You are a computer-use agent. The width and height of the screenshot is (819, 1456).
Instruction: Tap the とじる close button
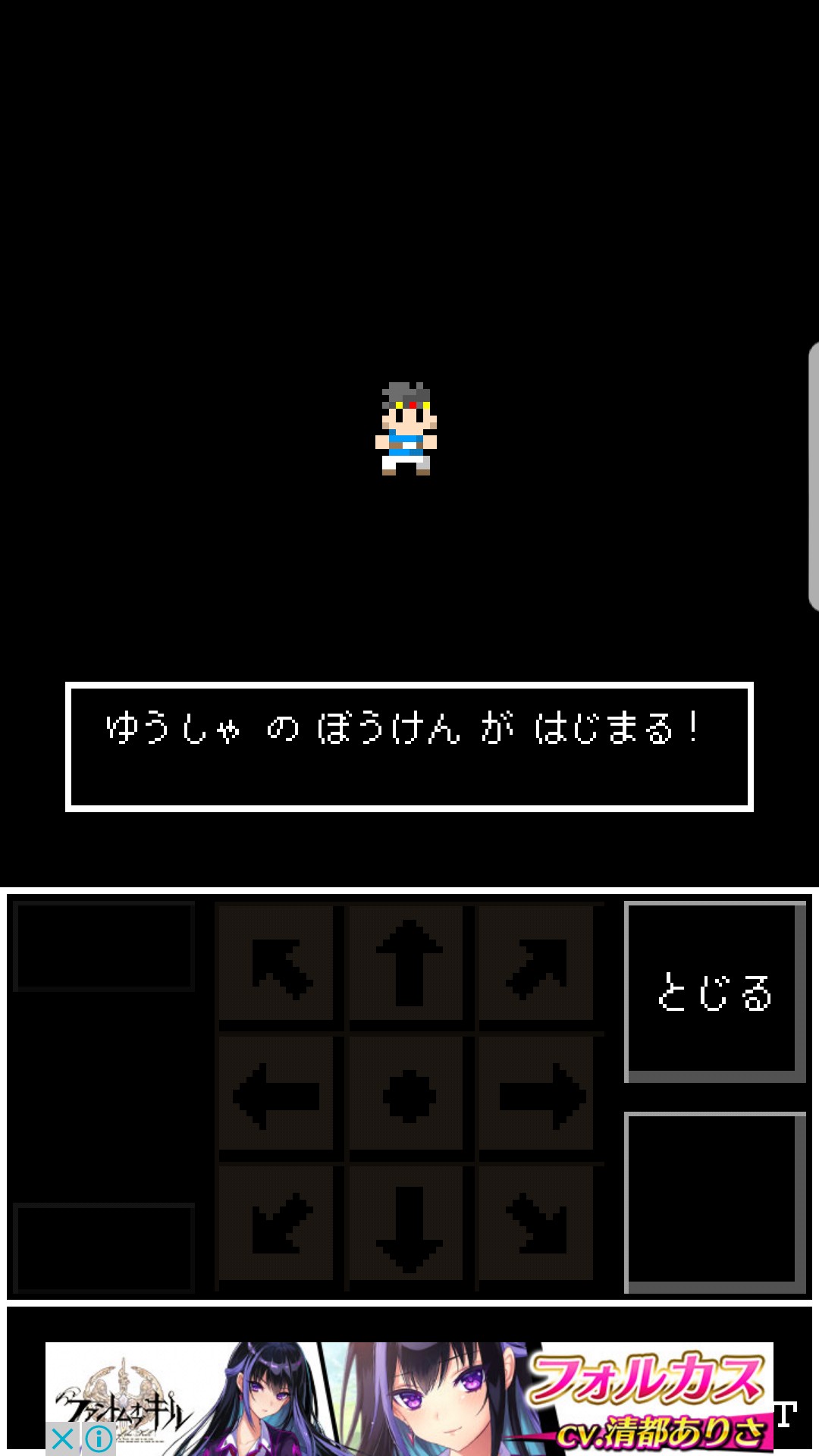coord(714,991)
